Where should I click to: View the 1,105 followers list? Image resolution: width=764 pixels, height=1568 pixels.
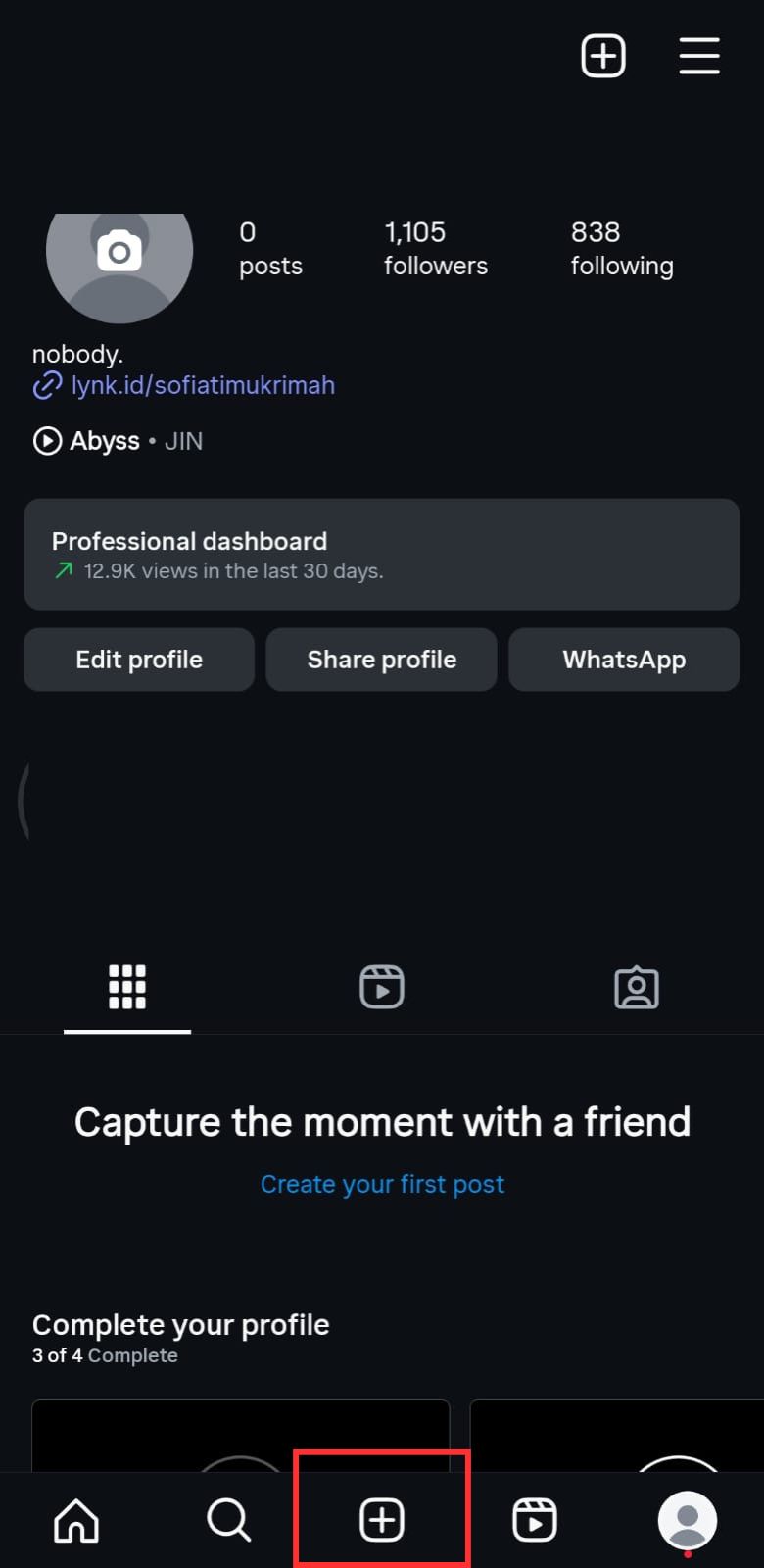pos(435,248)
